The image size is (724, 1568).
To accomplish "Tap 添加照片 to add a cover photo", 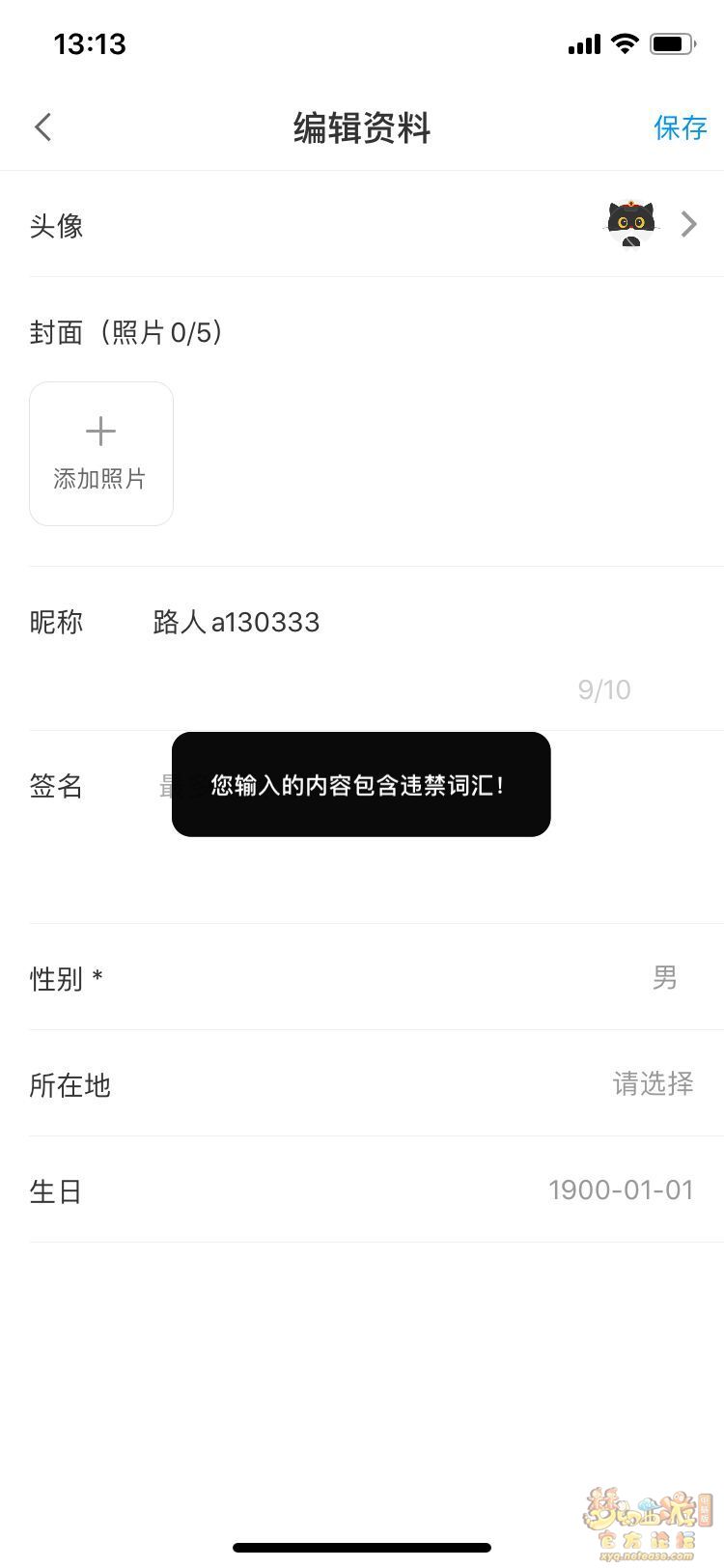I will [101, 454].
